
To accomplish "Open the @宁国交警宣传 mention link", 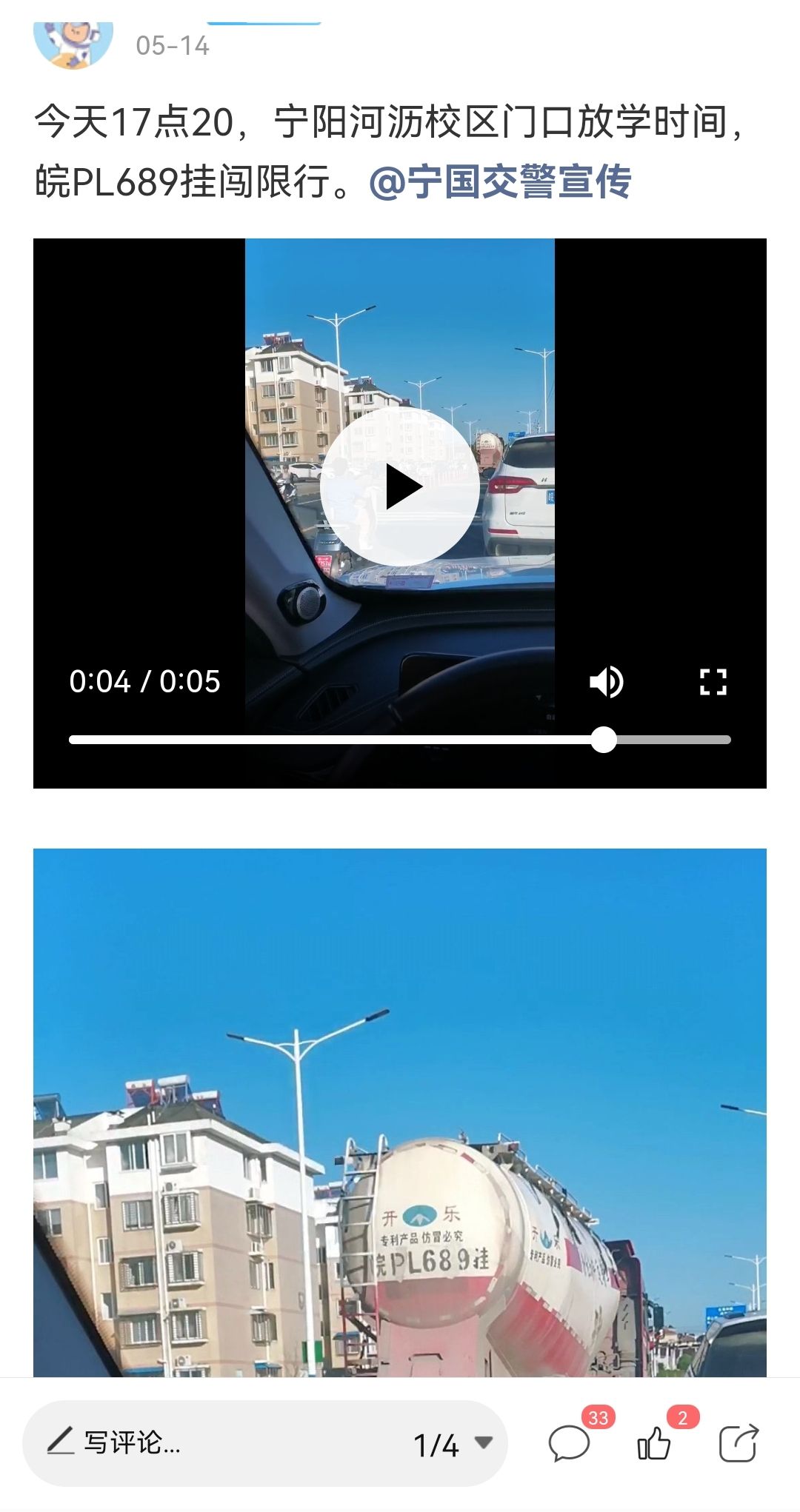I will point(500,181).
